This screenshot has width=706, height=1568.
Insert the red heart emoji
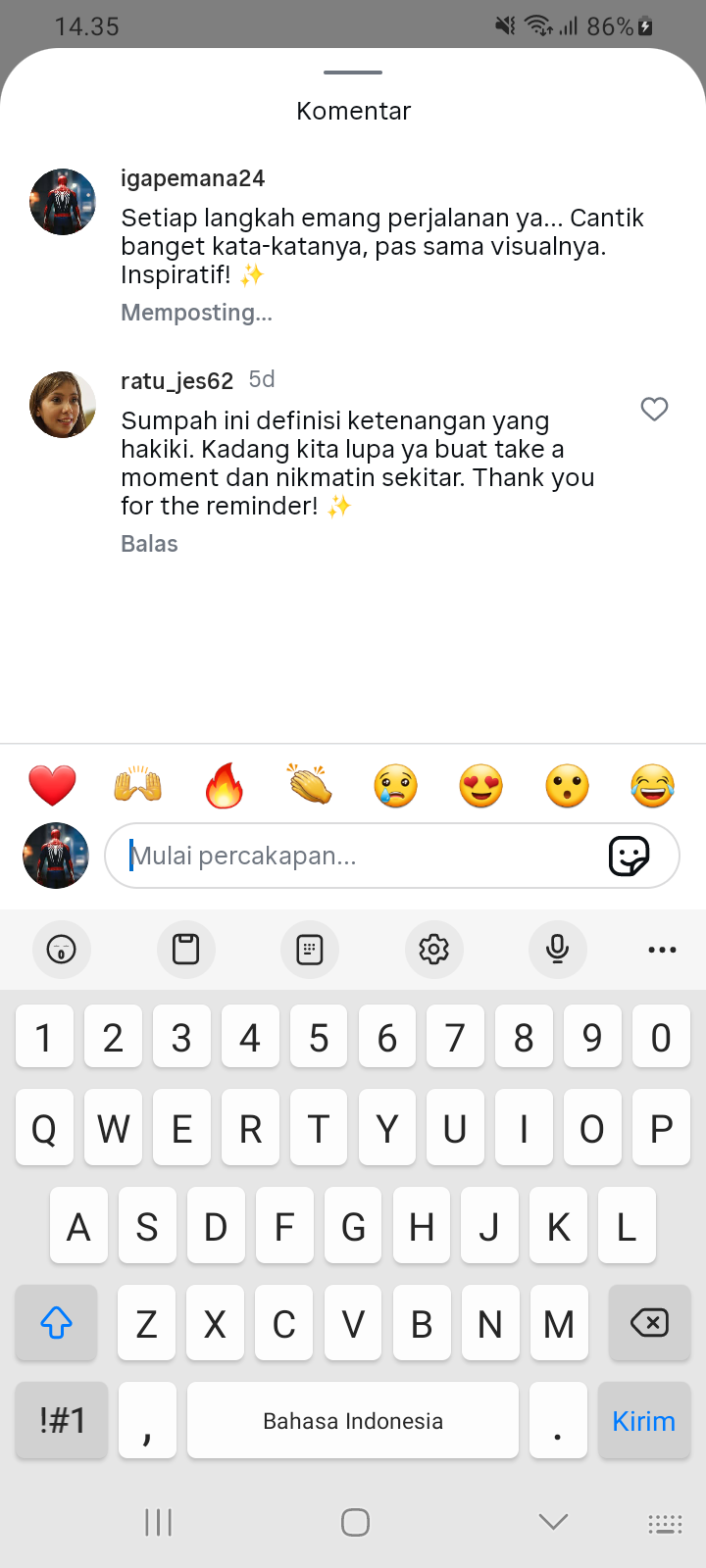point(52,786)
